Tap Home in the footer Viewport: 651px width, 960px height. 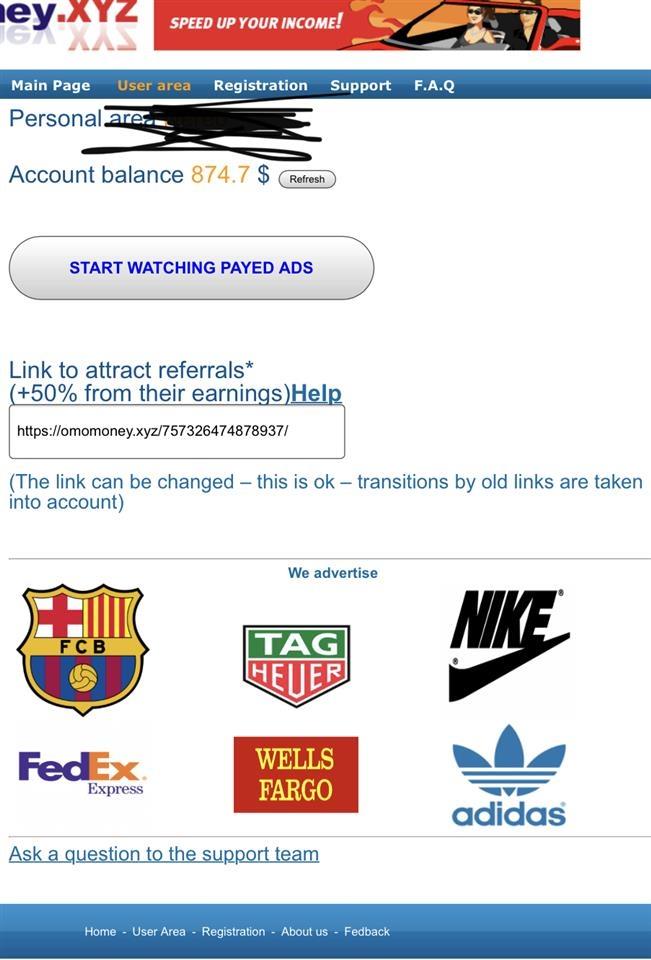(100, 931)
